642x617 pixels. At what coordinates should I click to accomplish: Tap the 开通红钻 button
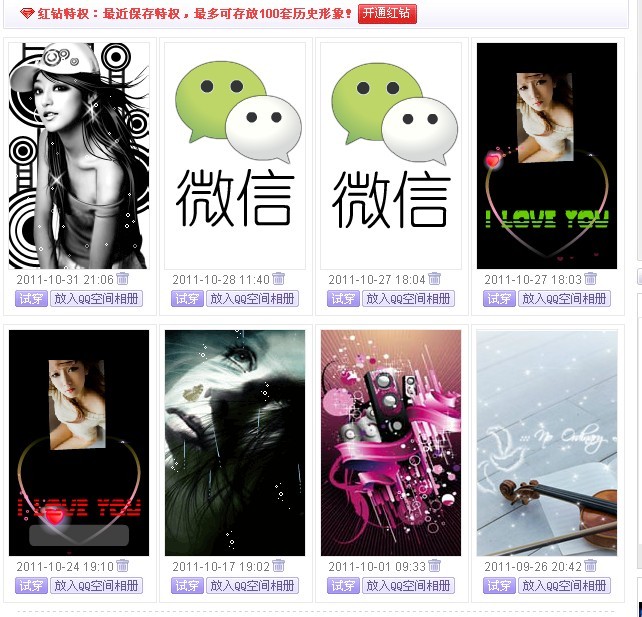tap(387, 13)
